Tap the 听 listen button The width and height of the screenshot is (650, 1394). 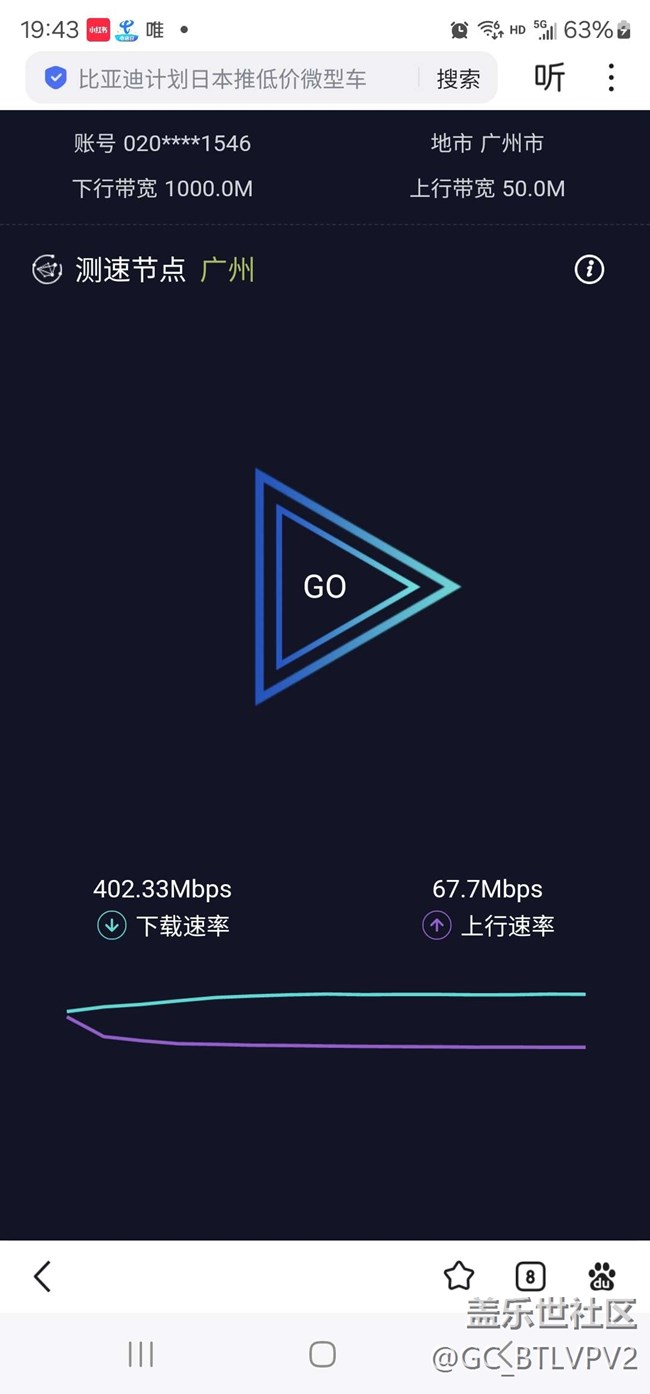(549, 77)
